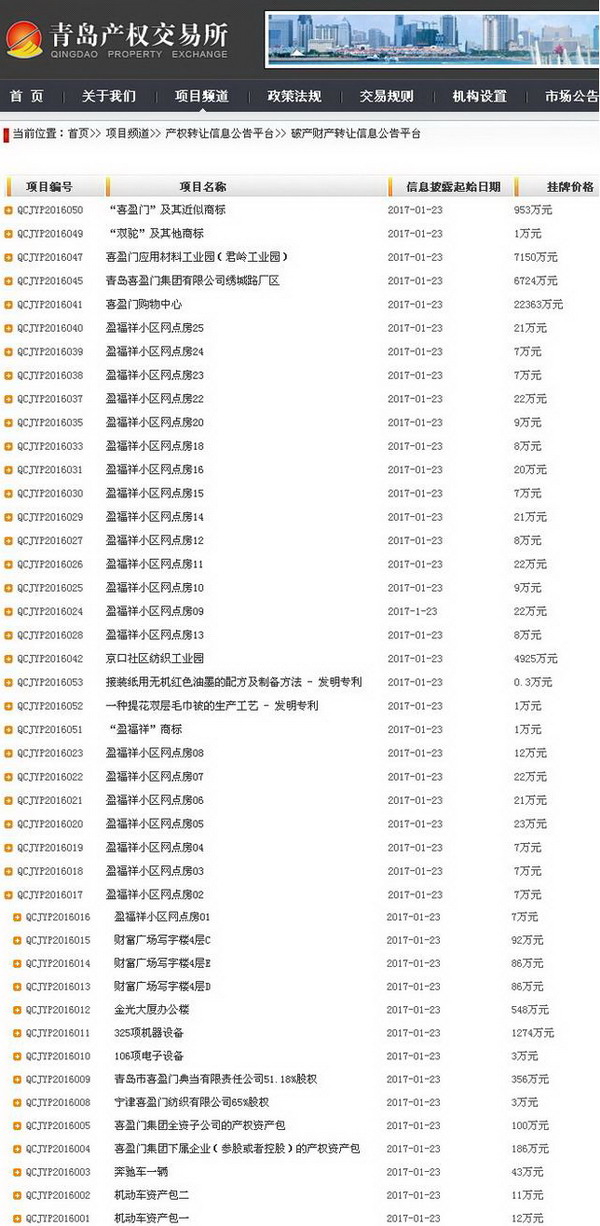Select 机构设置 in the navigation bar

point(479,97)
